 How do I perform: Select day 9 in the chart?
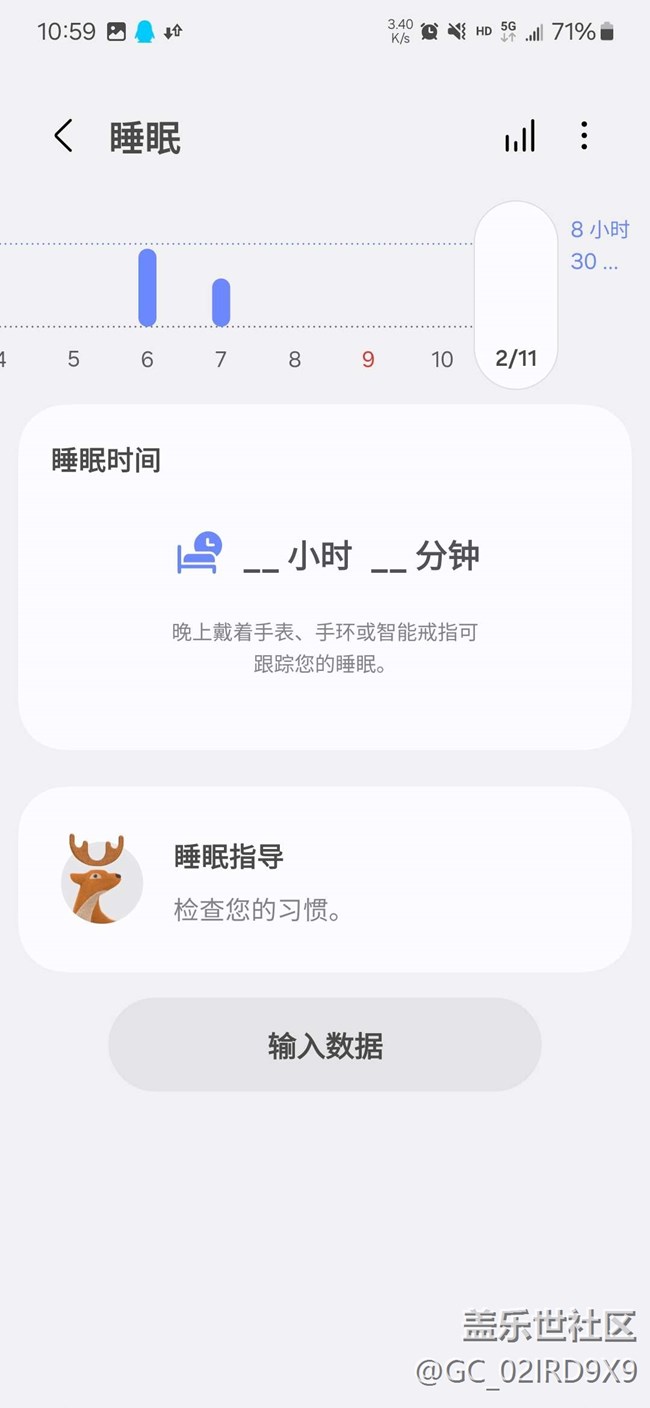pyautogui.click(x=368, y=359)
